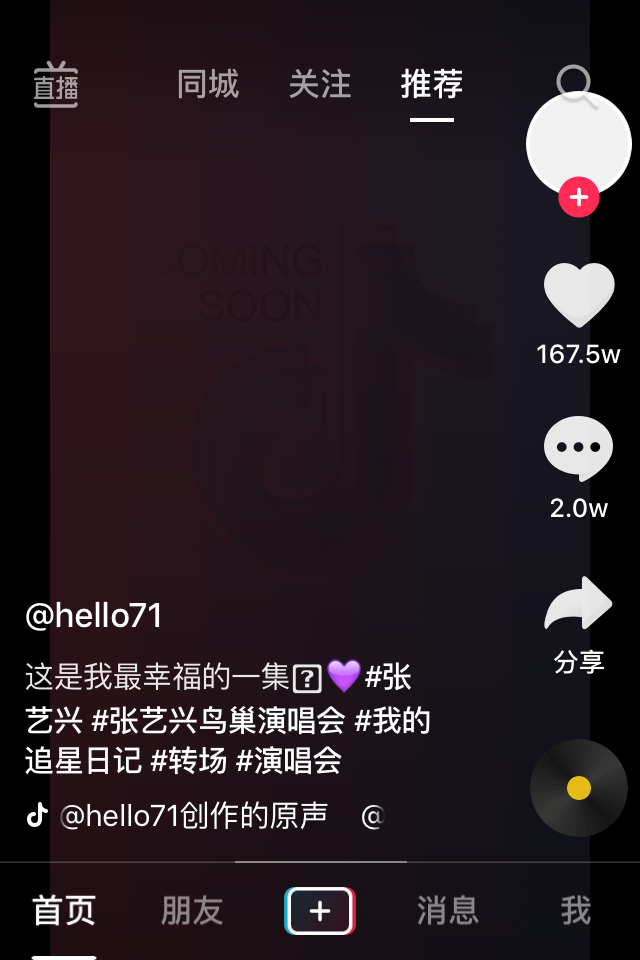Viewport: 640px width, 960px height.
Task: Select the 推荐 tab
Action: tap(432, 85)
